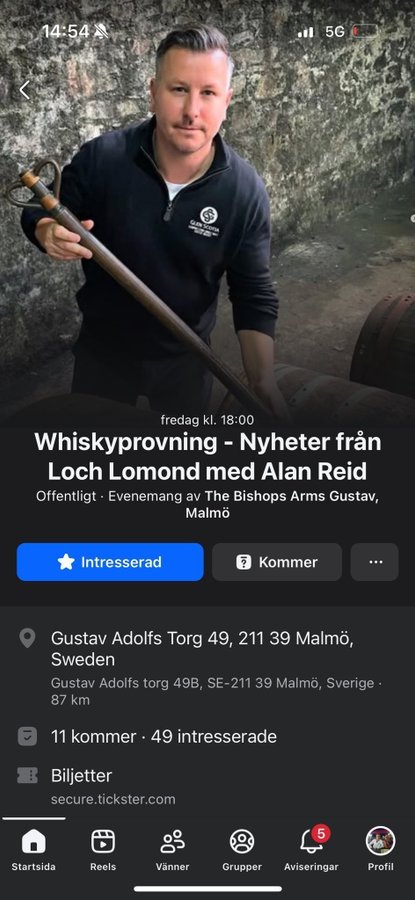
Task: Check the Aviseringar notifications tab
Action: click(x=311, y=850)
